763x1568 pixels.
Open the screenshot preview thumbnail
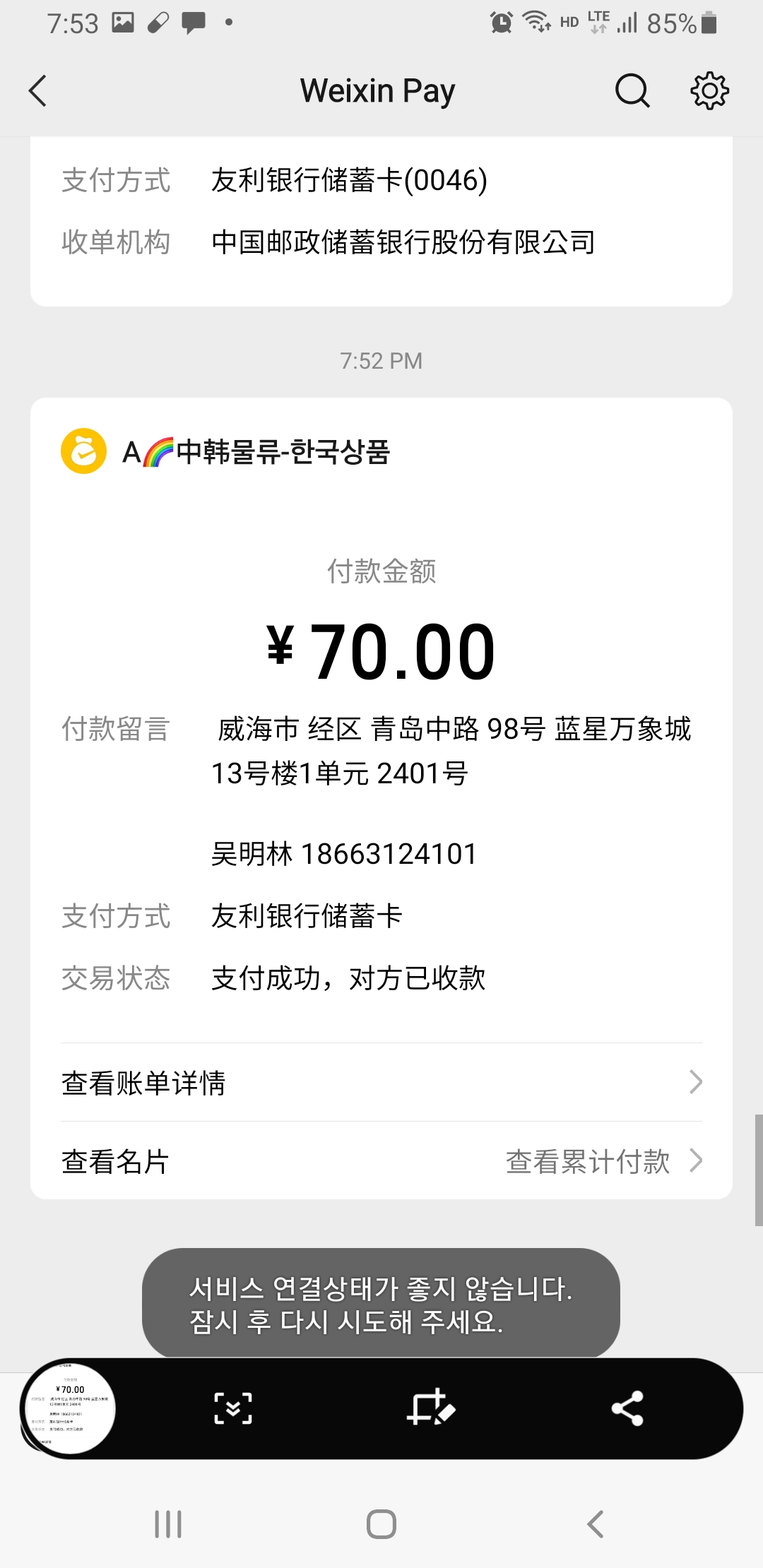tap(70, 1408)
